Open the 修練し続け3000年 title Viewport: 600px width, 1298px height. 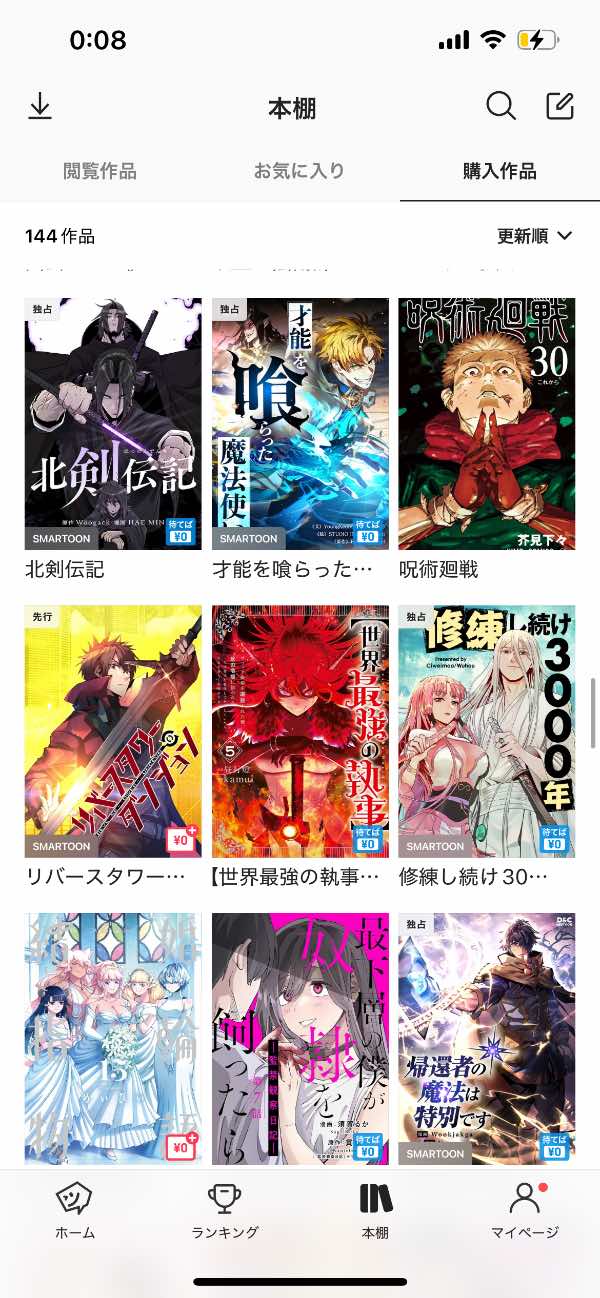point(487,730)
